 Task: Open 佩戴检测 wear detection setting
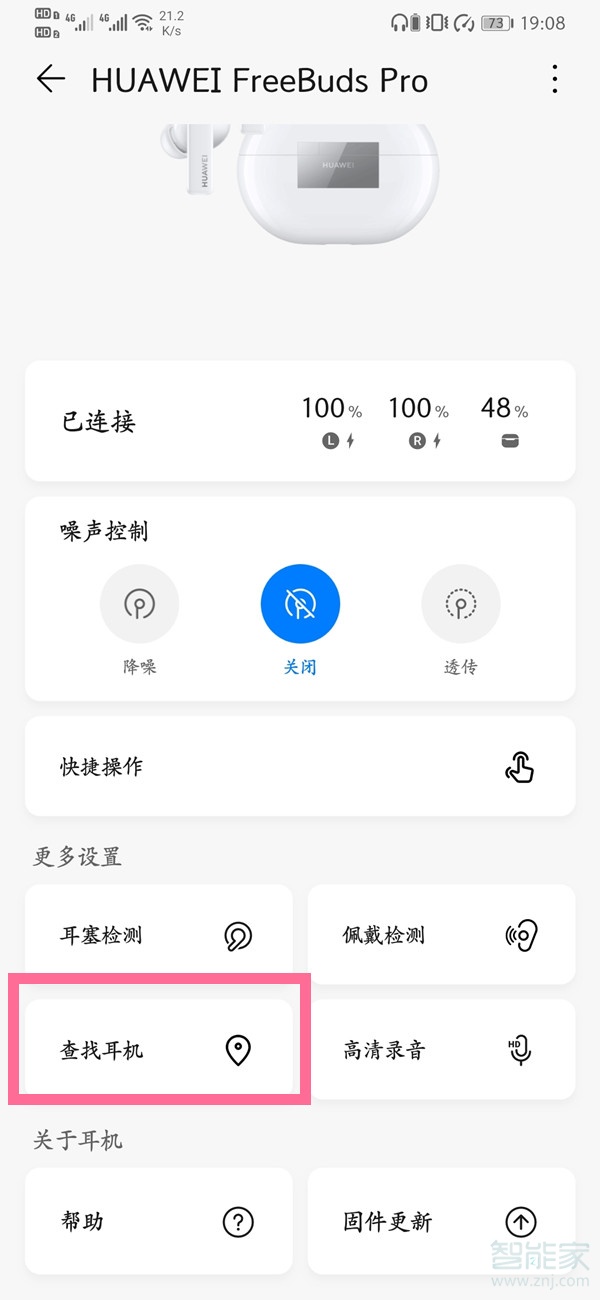(x=441, y=935)
